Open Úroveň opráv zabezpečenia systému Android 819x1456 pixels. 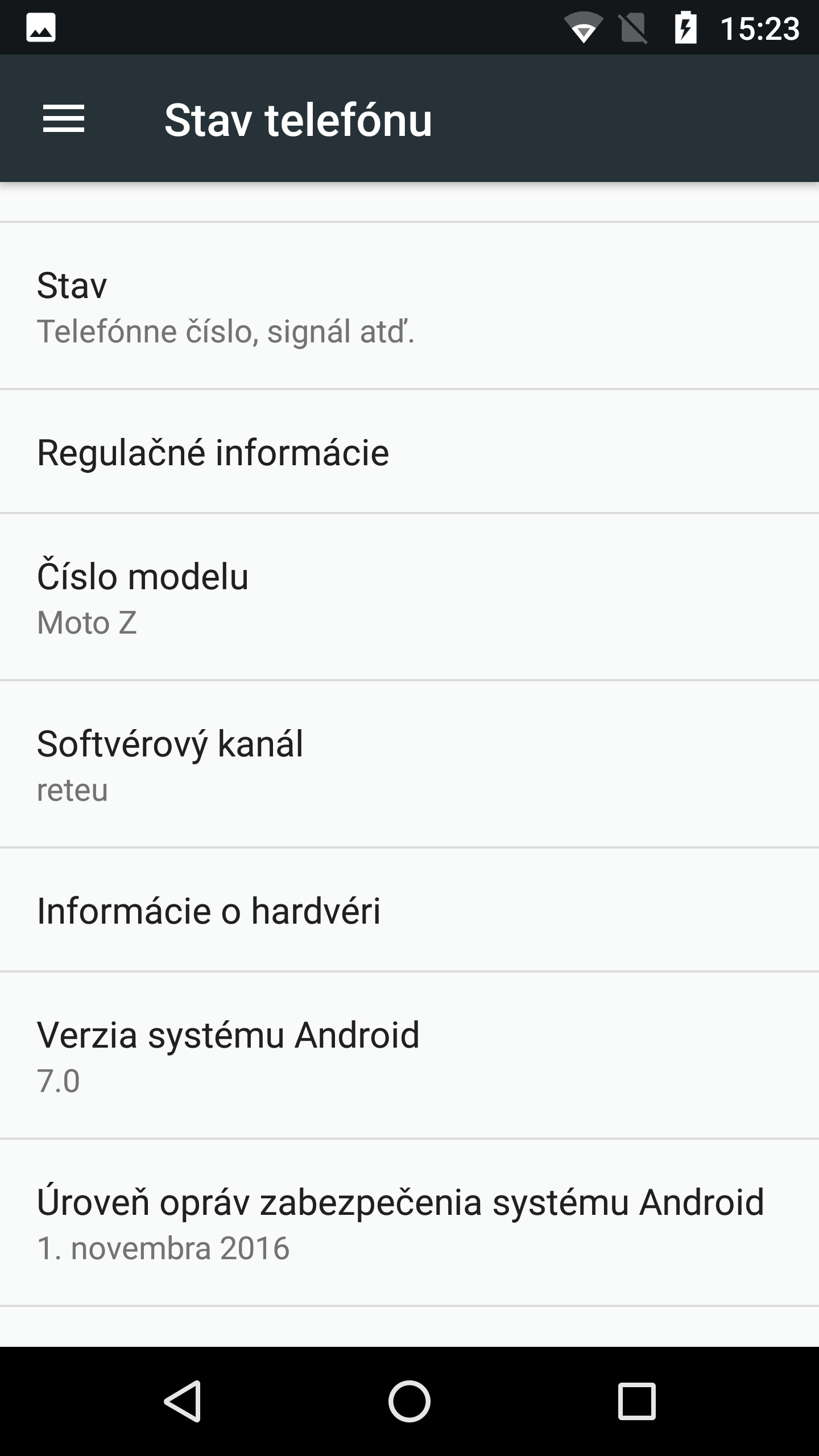(409, 1223)
